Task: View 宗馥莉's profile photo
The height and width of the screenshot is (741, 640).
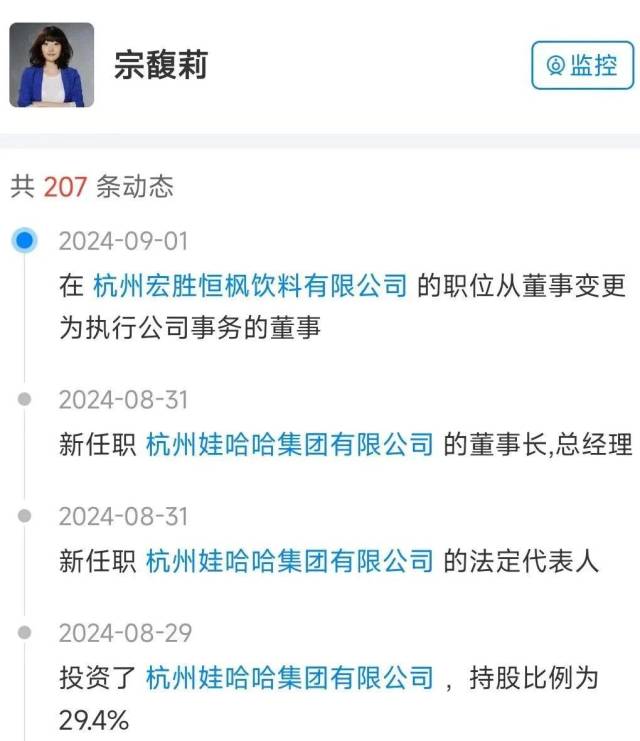Action: 52,65
